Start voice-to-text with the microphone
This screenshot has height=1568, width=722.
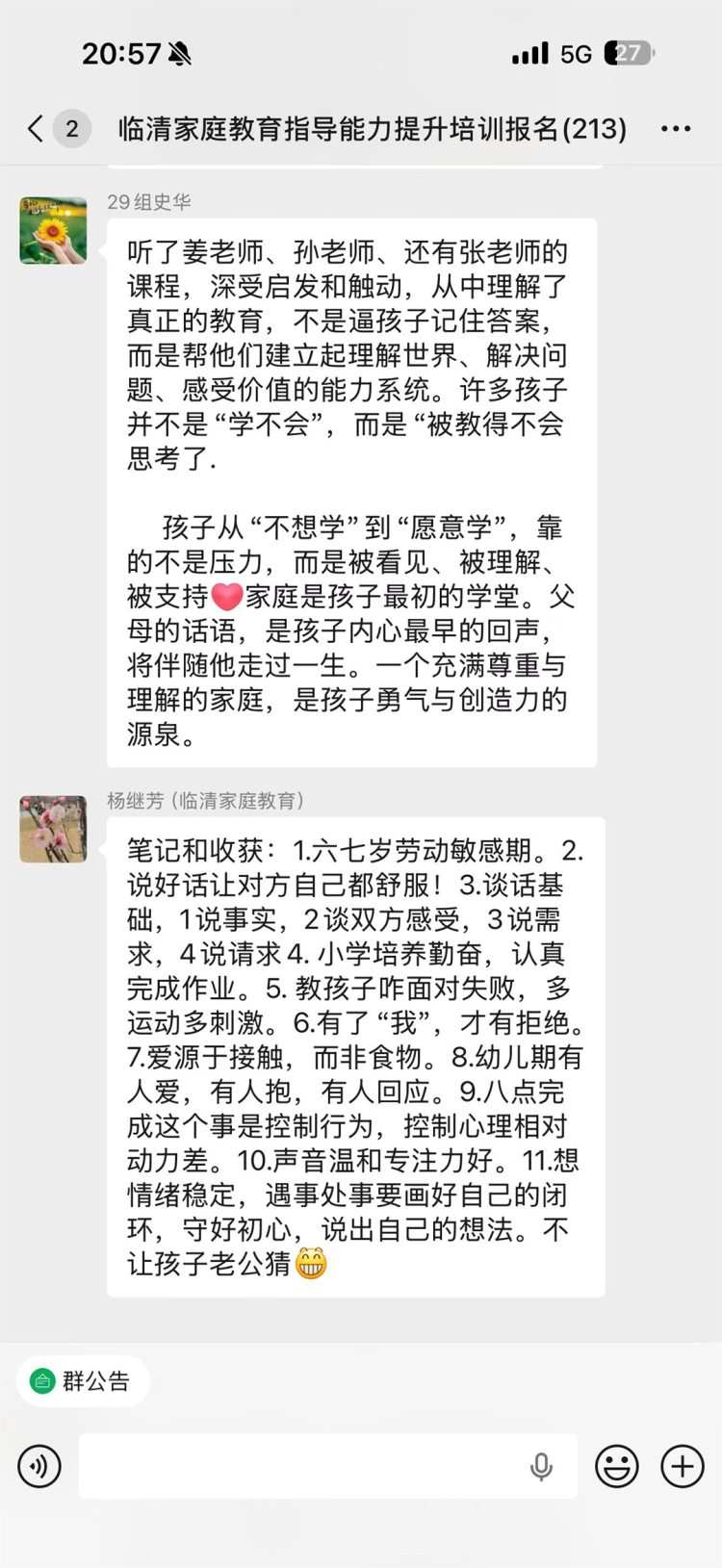click(542, 1466)
